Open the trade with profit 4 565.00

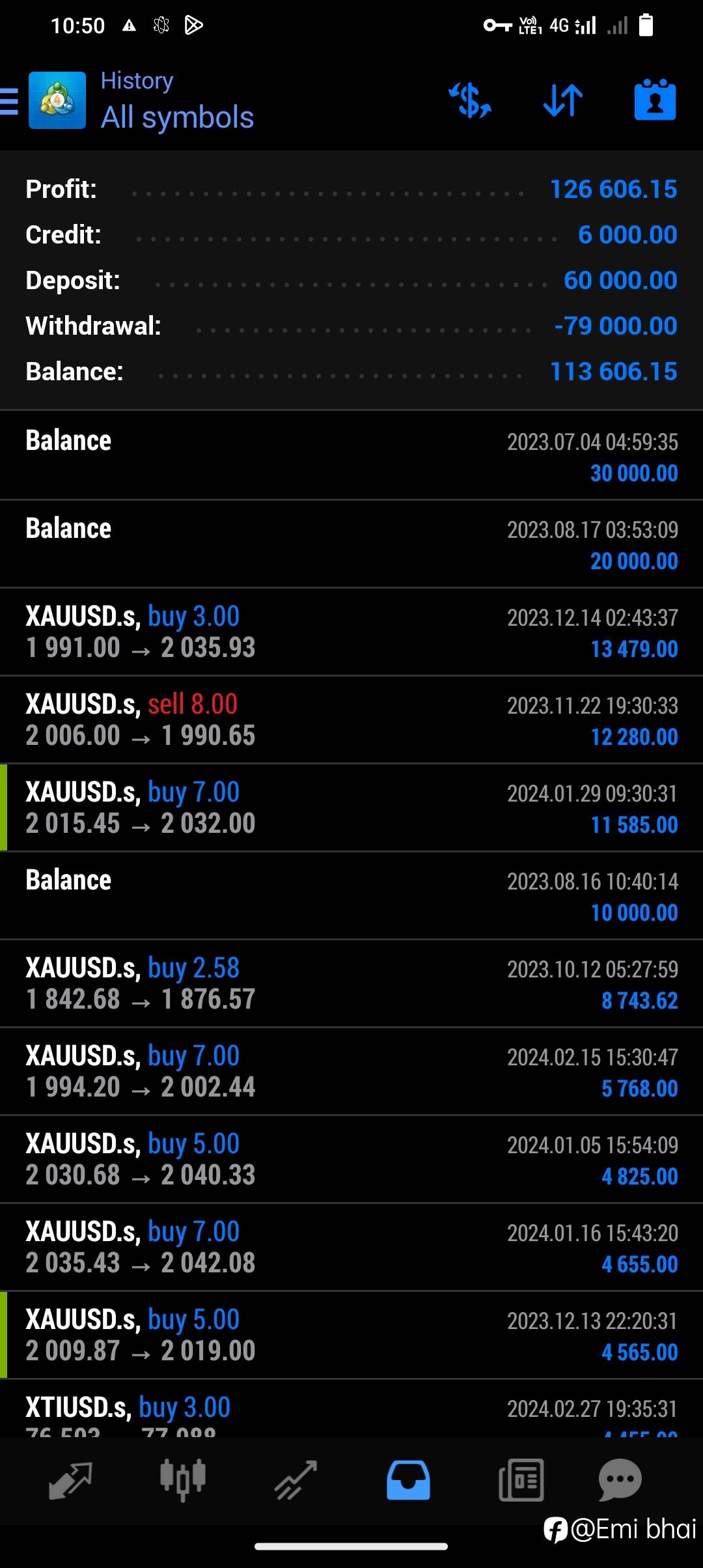(351, 1335)
